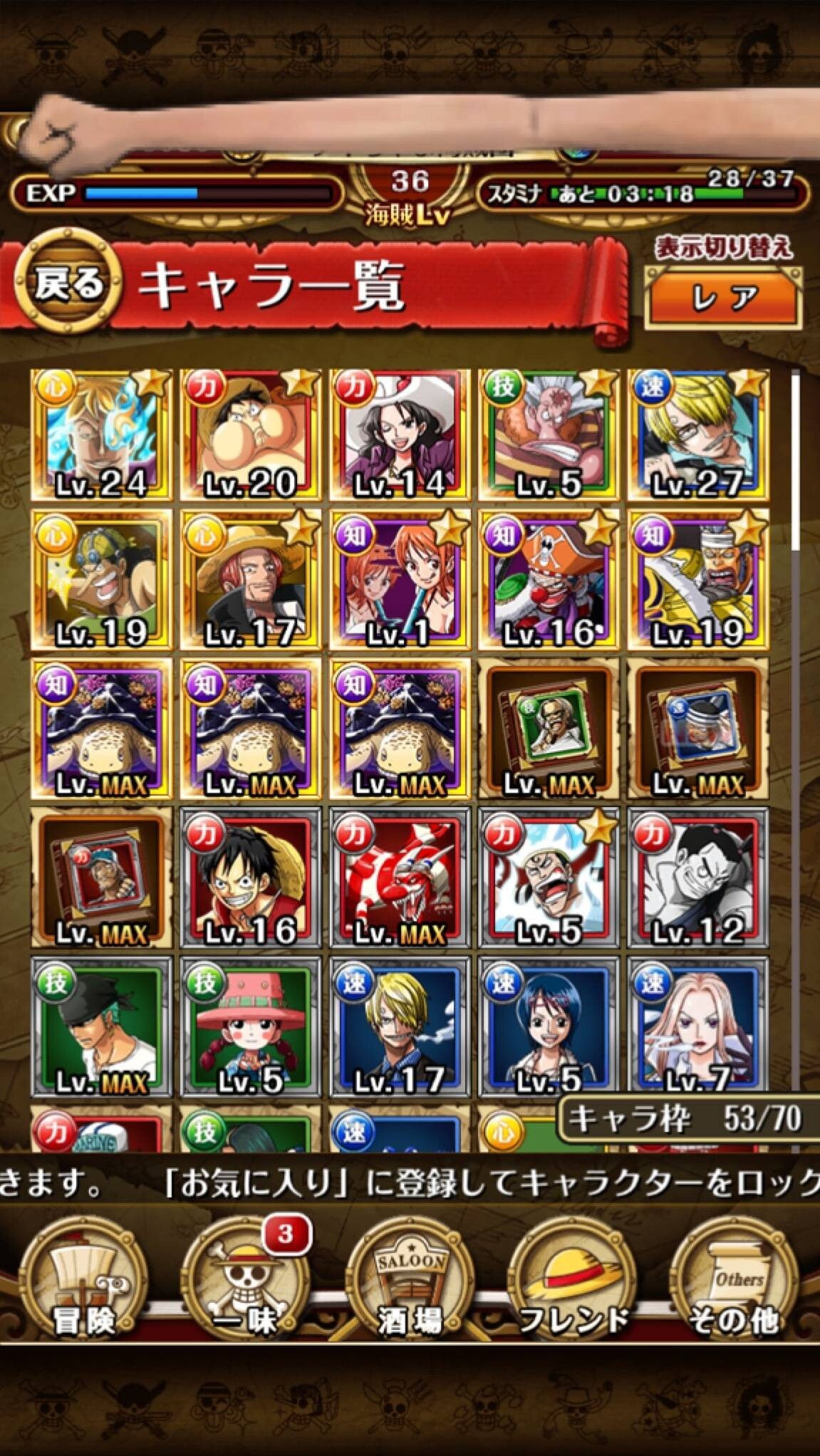Select the Lv.20 inflated Luffy character
This screenshot has width=820, height=1456.
[x=250, y=435]
